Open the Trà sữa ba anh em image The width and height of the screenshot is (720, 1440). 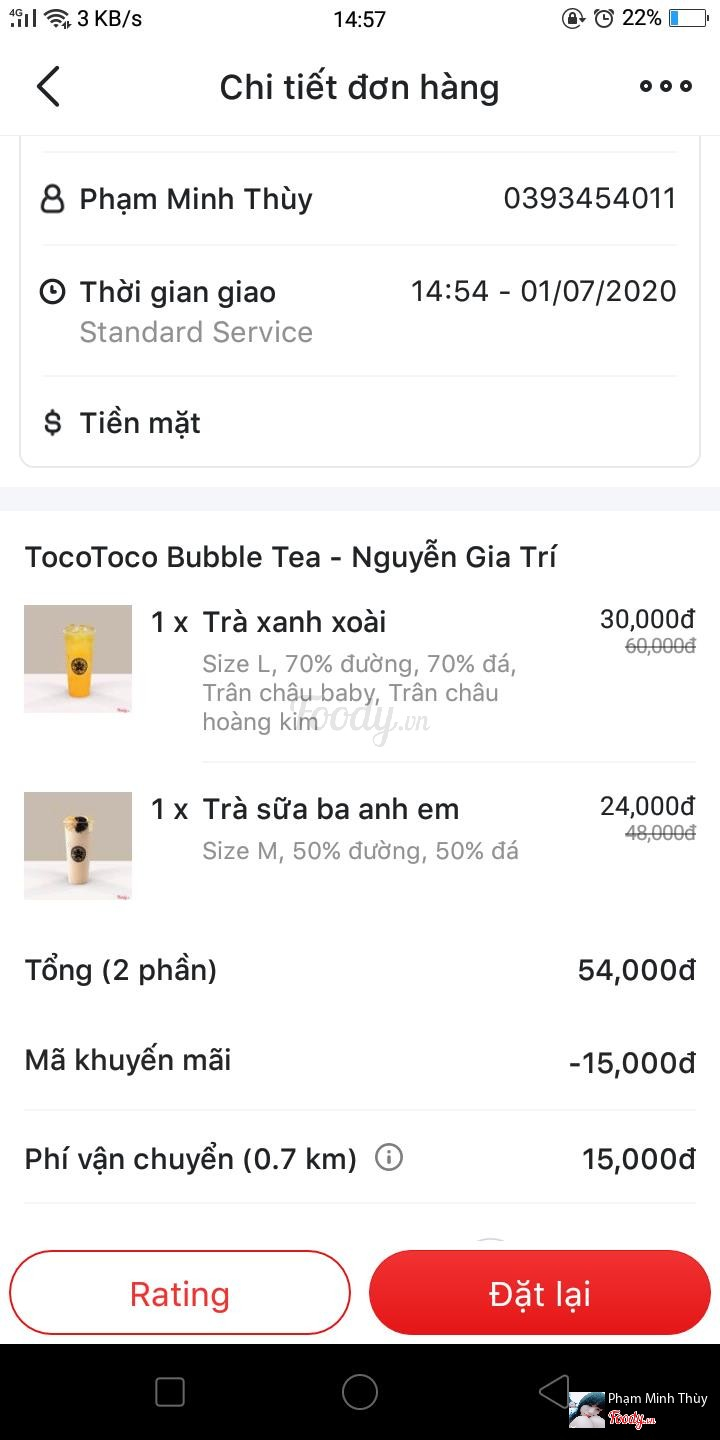[78, 846]
